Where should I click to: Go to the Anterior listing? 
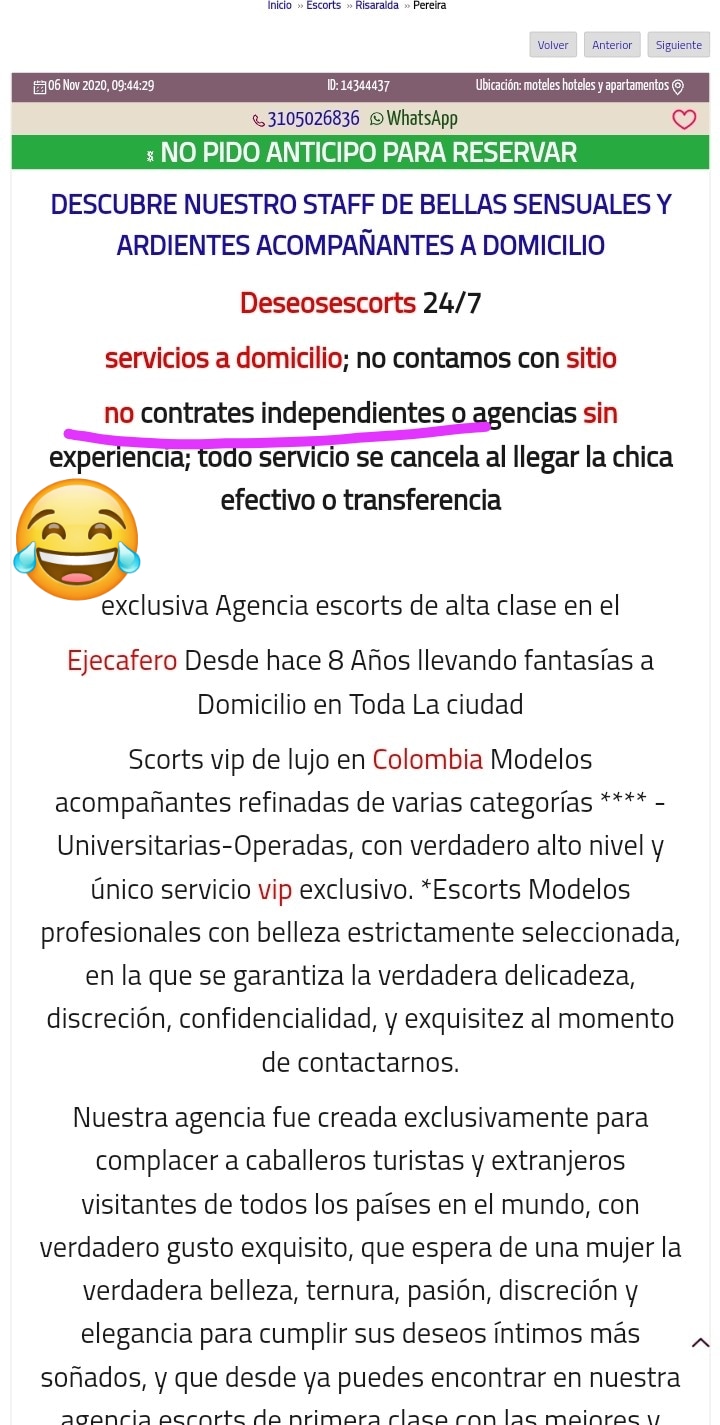pos(612,45)
